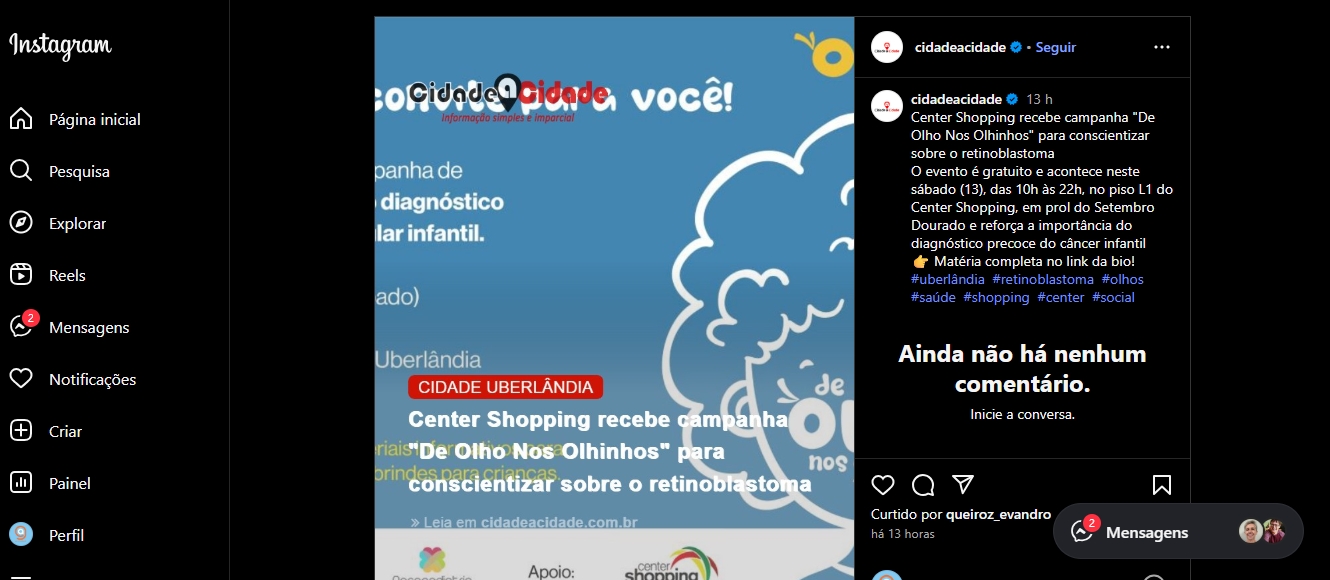Go to your Perfil
Image resolution: width=1330 pixels, height=580 pixels.
pyautogui.click(x=66, y=536)
